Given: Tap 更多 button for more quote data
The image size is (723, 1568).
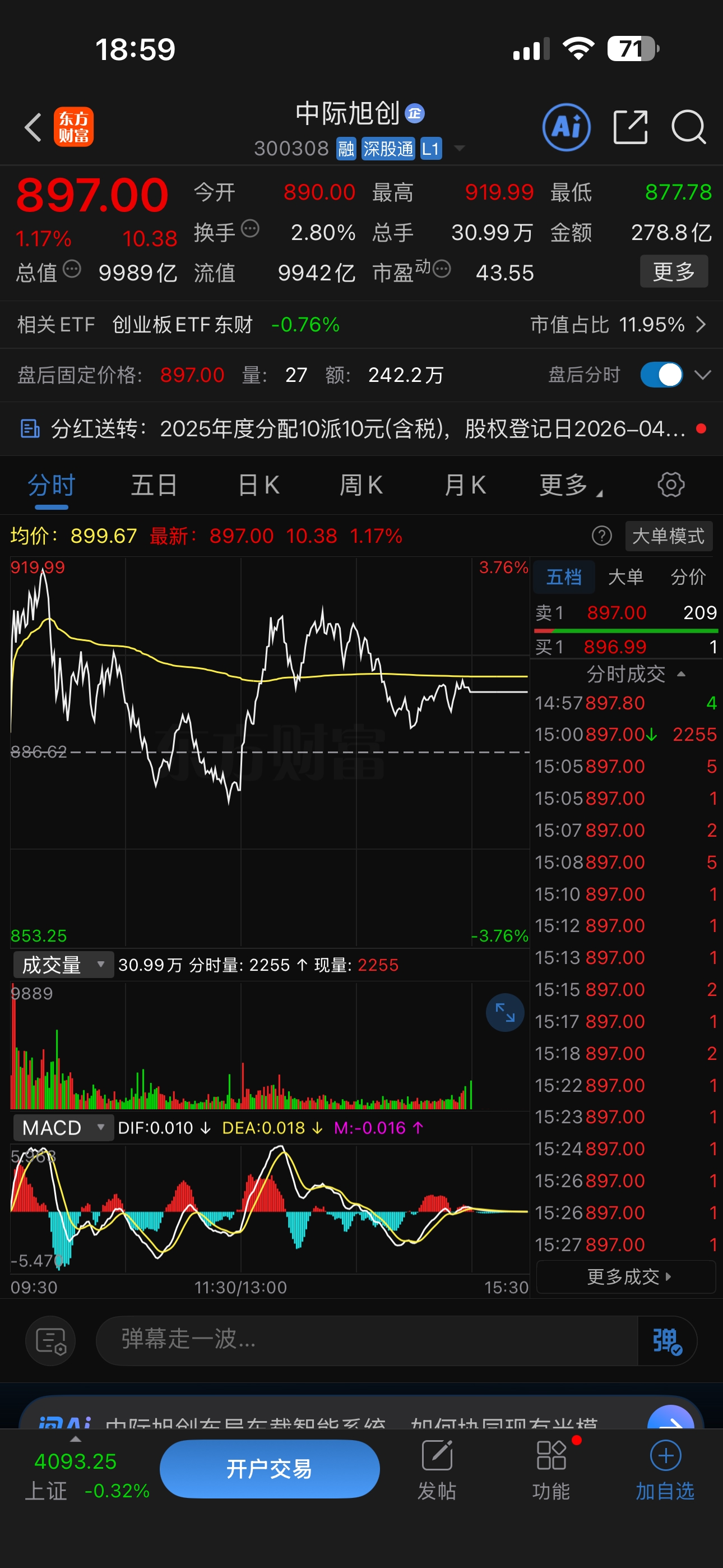Looking at the screenshot, I should point(673,271).
